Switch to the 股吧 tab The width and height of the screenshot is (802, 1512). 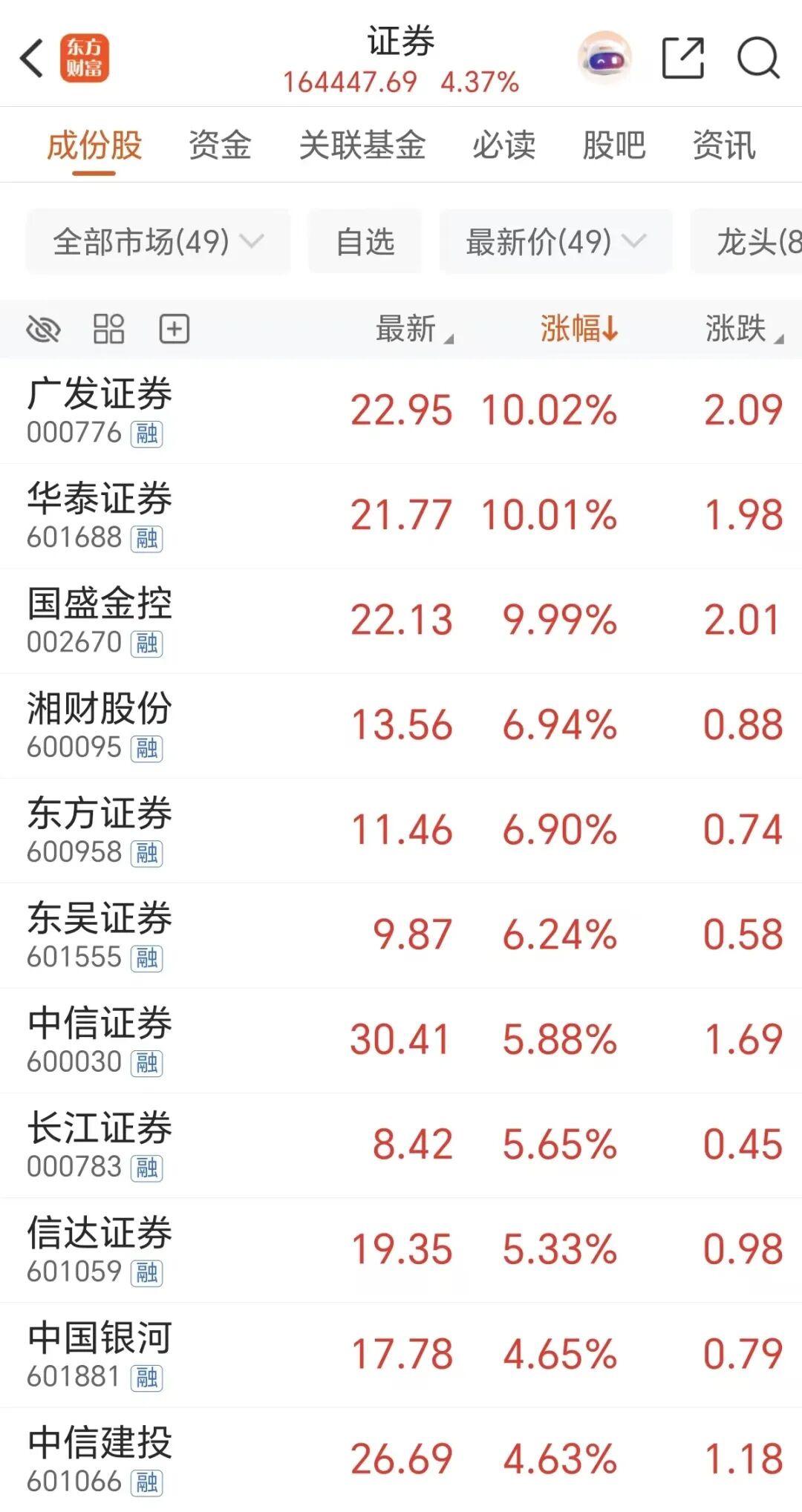(614, 145)
